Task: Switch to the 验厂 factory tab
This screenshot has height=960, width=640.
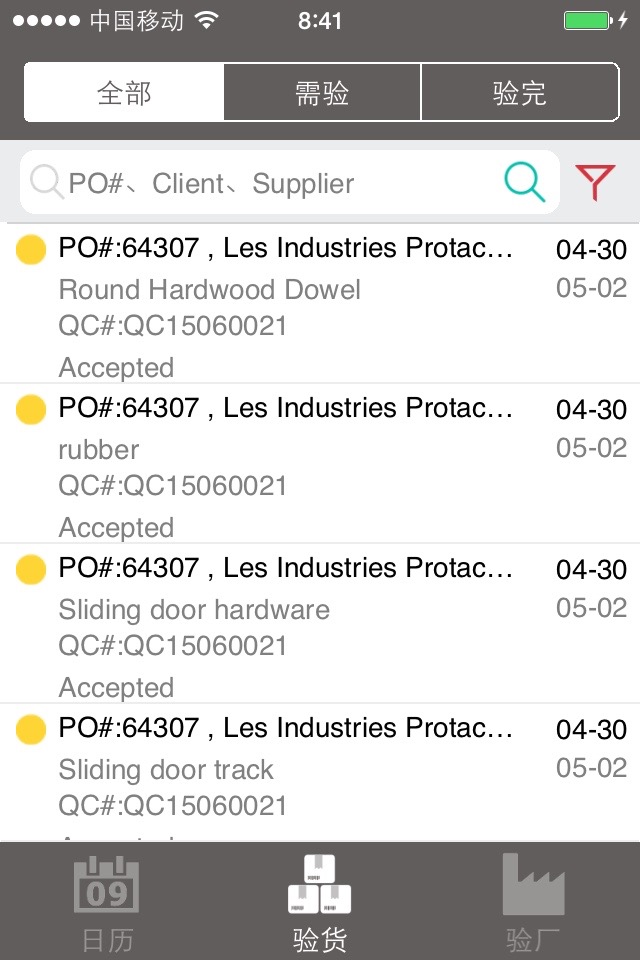Action: [x=533, y=902]
